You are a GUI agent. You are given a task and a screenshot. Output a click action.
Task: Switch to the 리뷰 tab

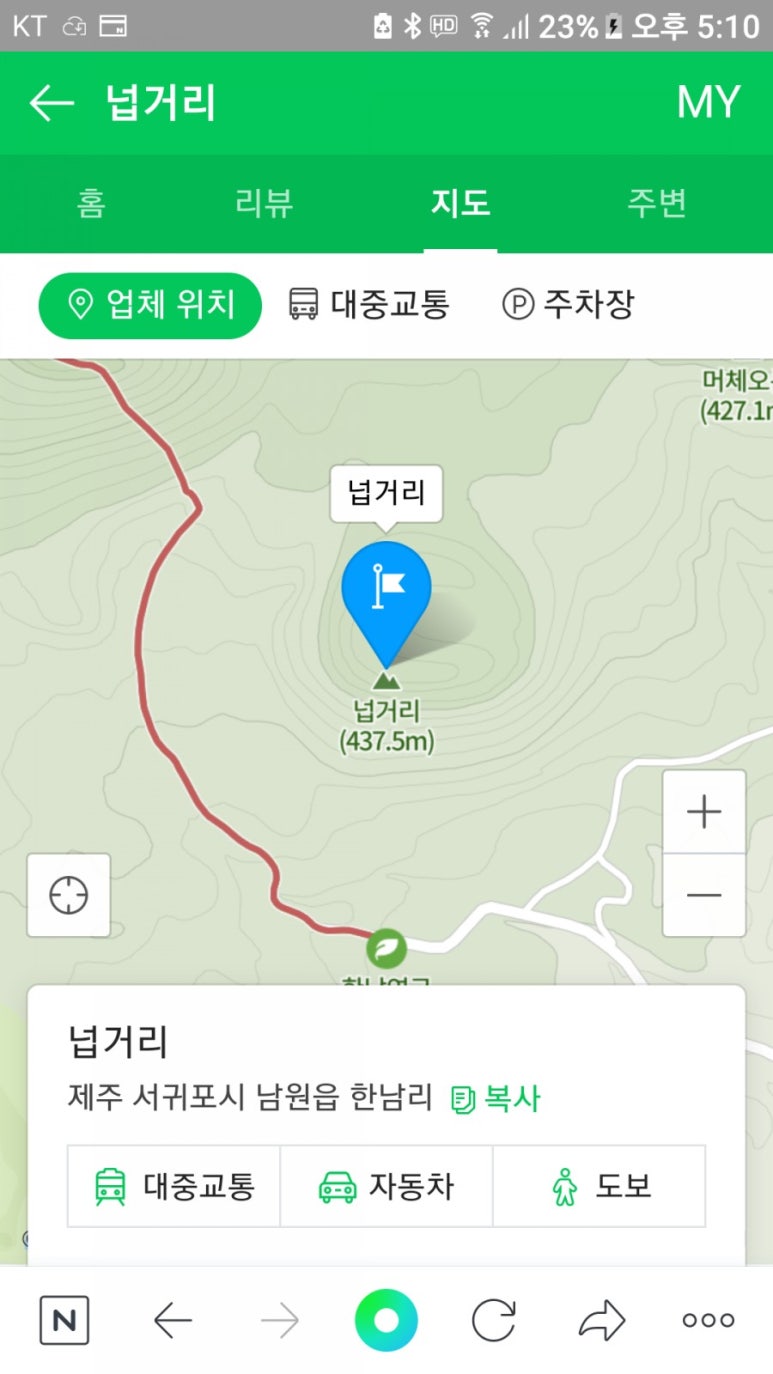pos(265,203)
